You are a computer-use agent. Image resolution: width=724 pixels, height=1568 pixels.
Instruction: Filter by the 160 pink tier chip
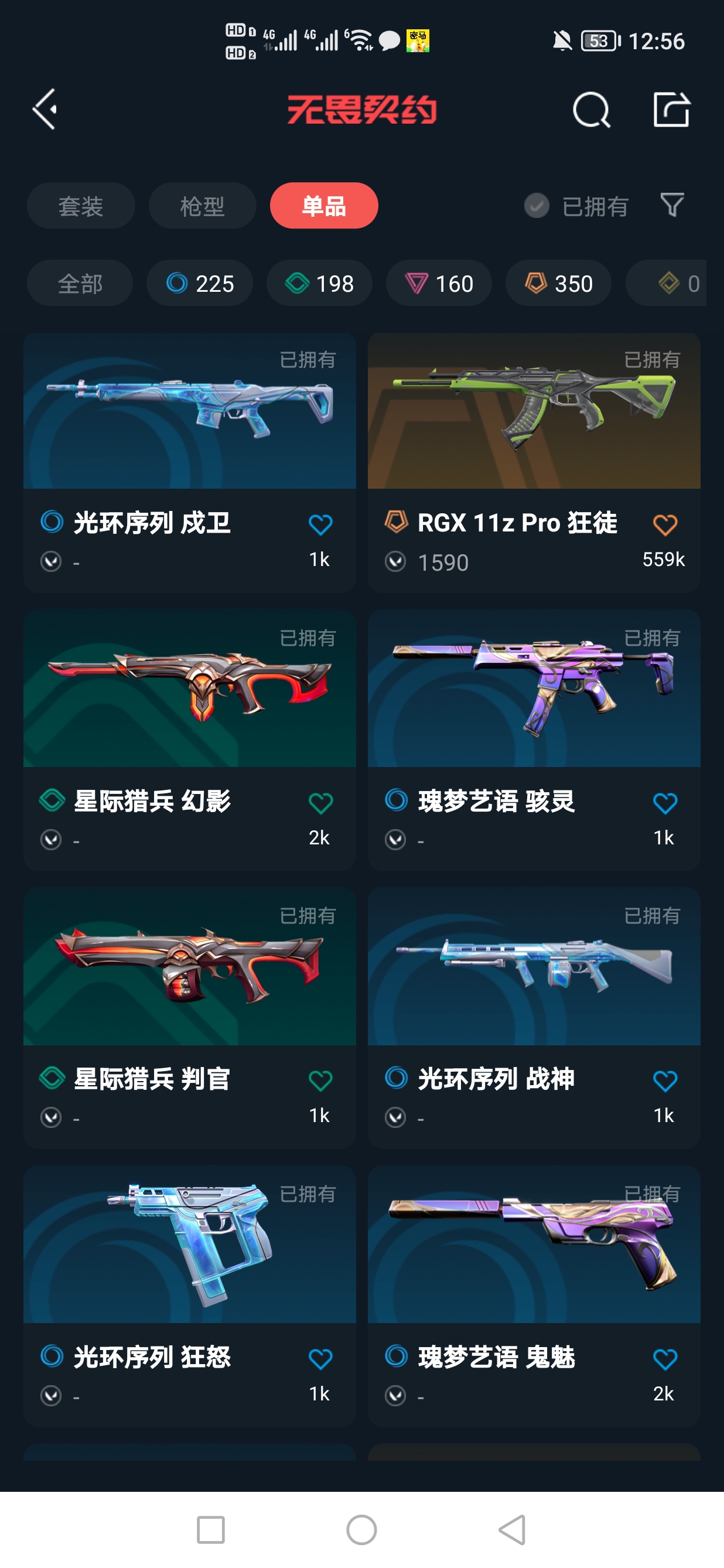pos(439,283)
